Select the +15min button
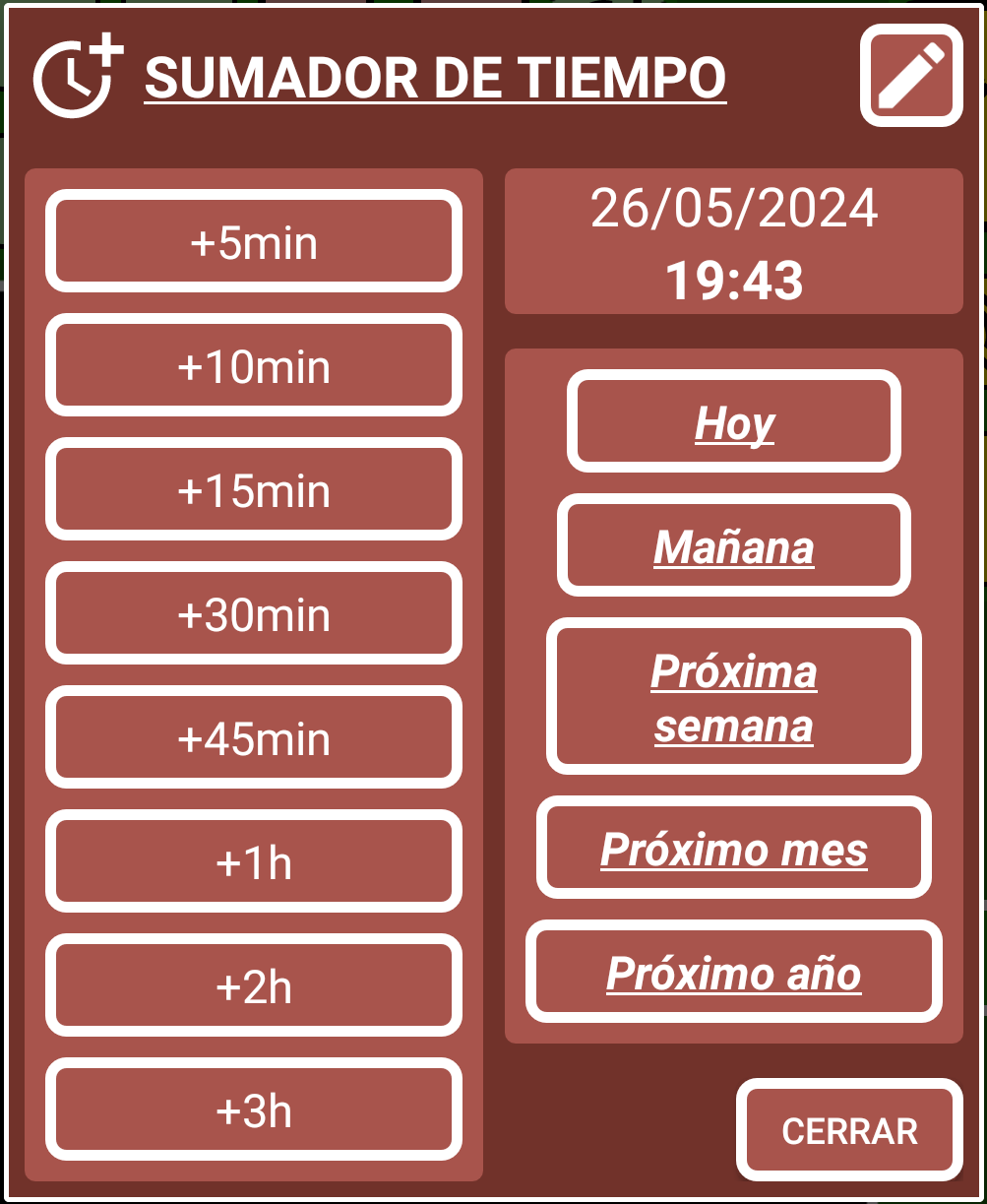Viewport: 987px width, 1204px height. pos(254,490)
